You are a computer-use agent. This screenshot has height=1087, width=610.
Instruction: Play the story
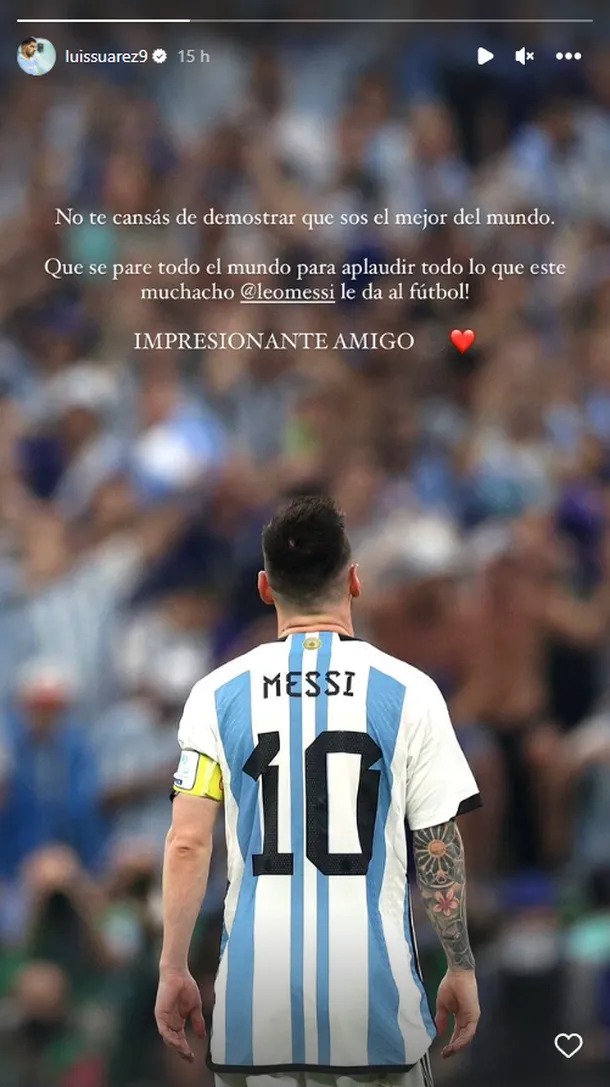coord(485,56)
